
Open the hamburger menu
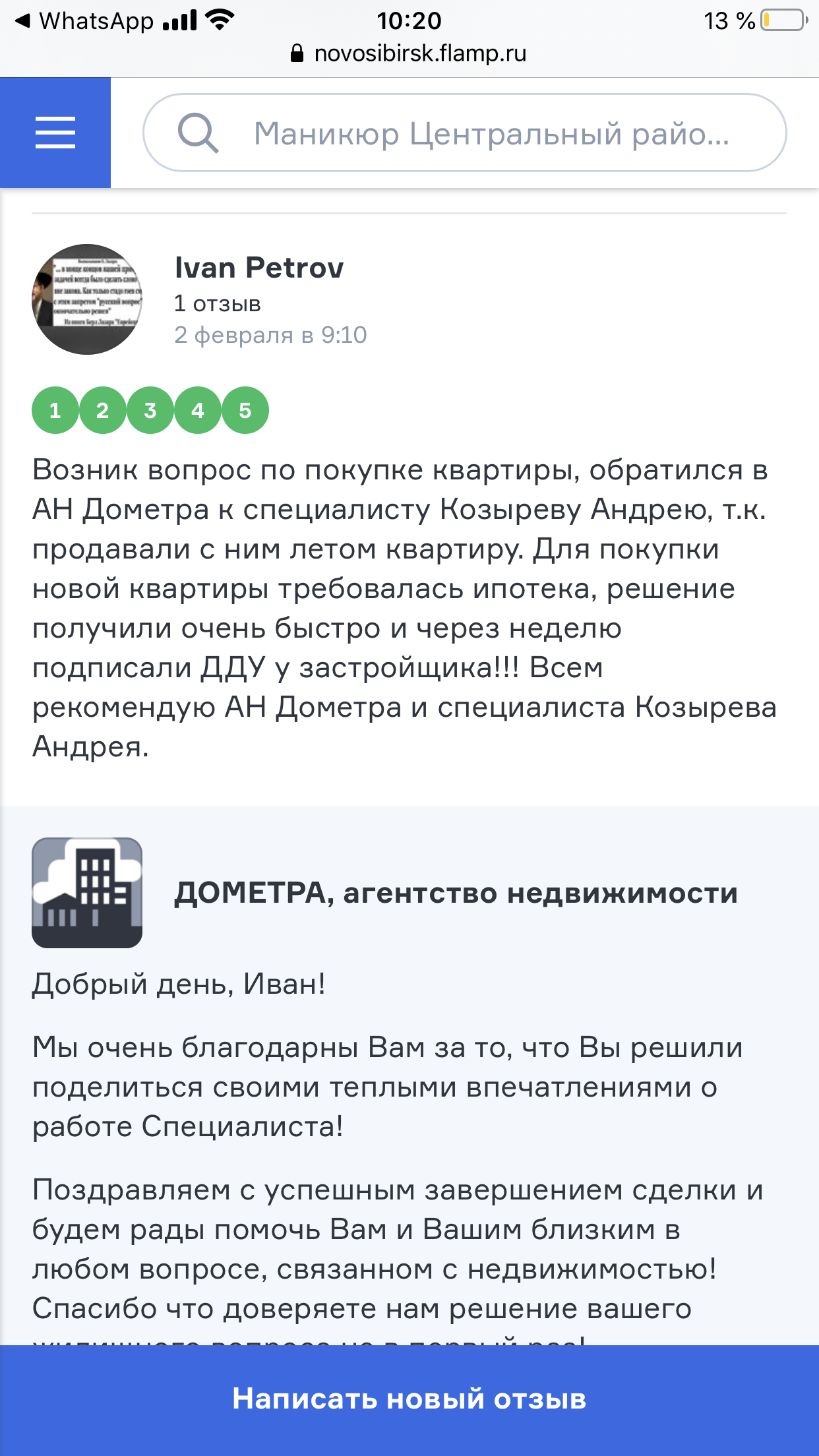[x=55, y=133]
